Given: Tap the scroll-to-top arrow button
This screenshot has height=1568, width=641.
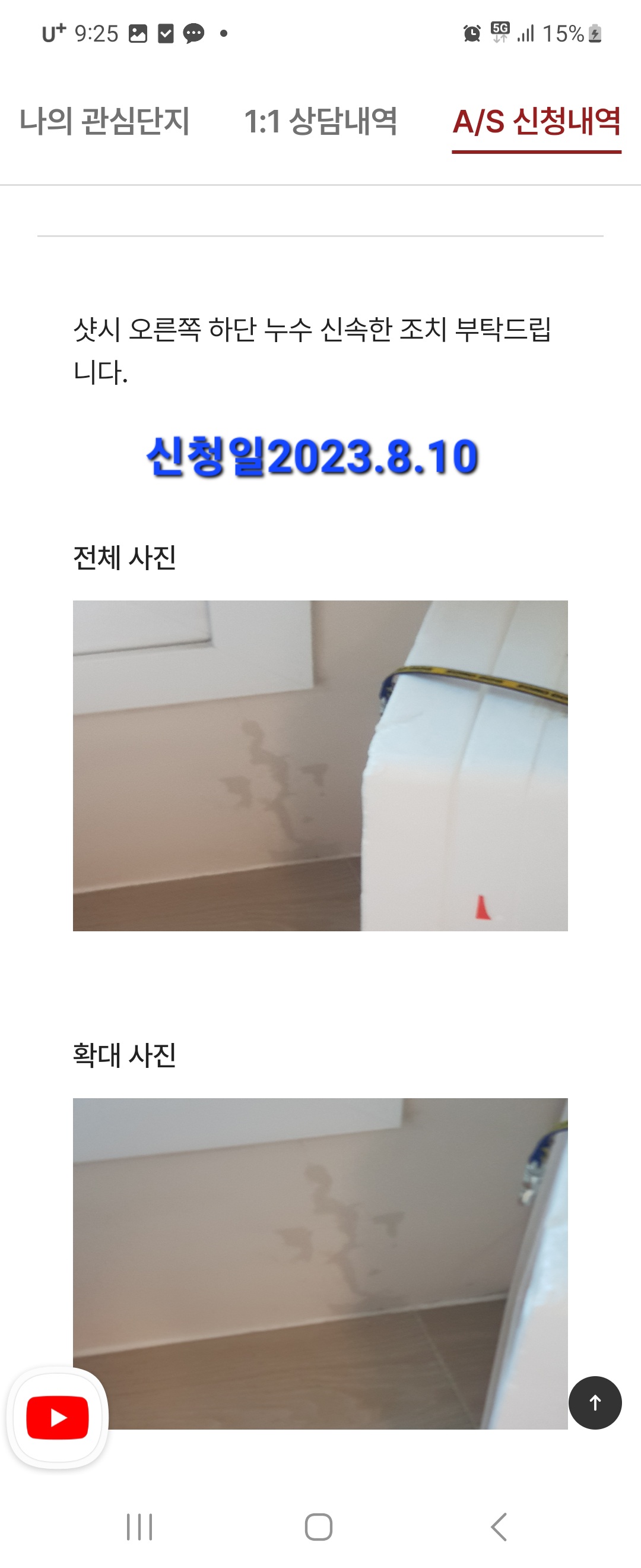Looking at the screenshot, I should pos(594,1402).
